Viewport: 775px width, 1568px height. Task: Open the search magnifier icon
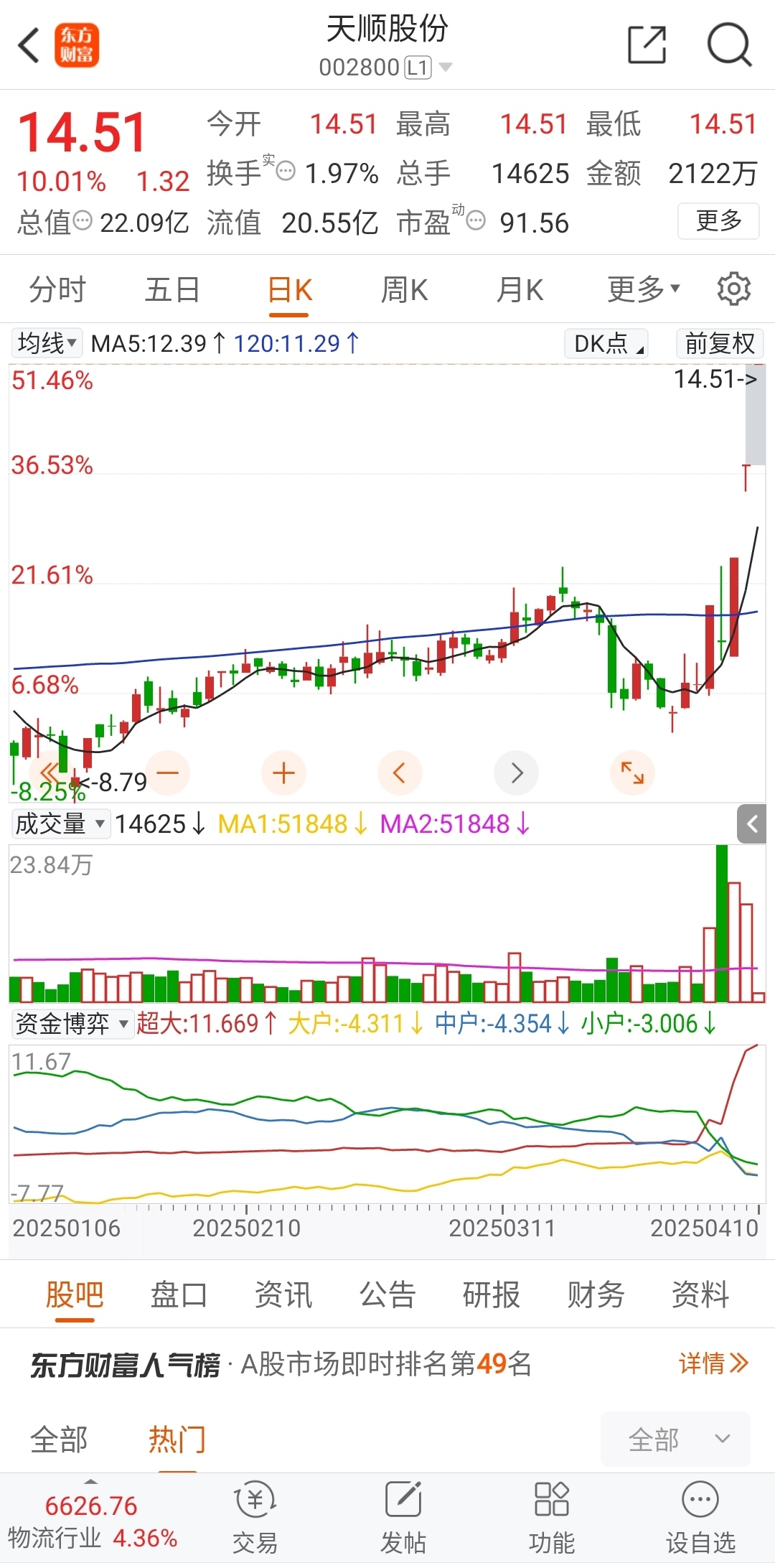[x=728, y=46]
